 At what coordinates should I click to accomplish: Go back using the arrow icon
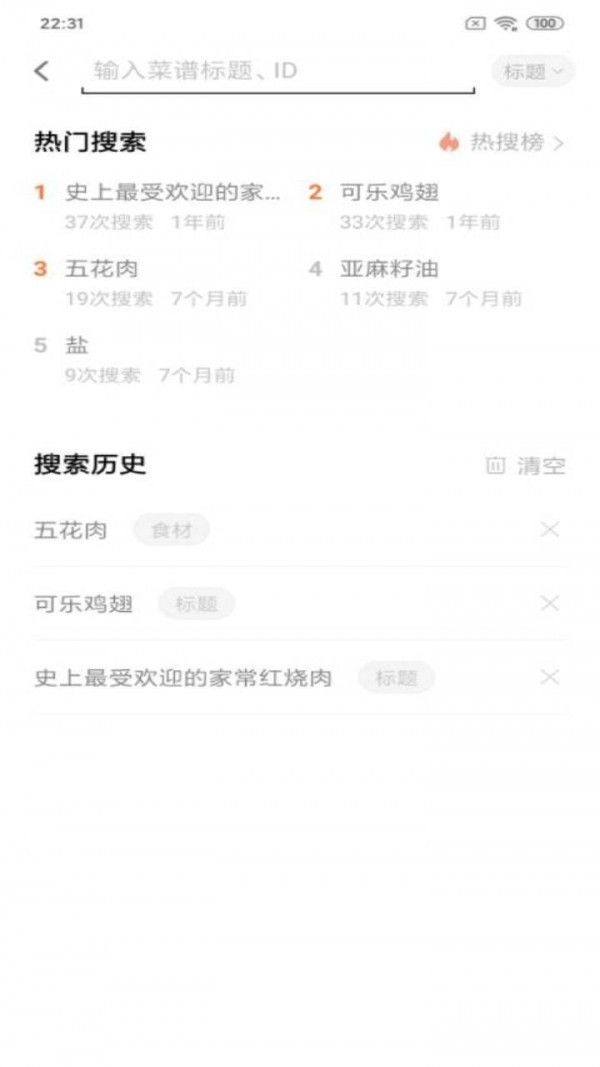[x=41, y=71]
